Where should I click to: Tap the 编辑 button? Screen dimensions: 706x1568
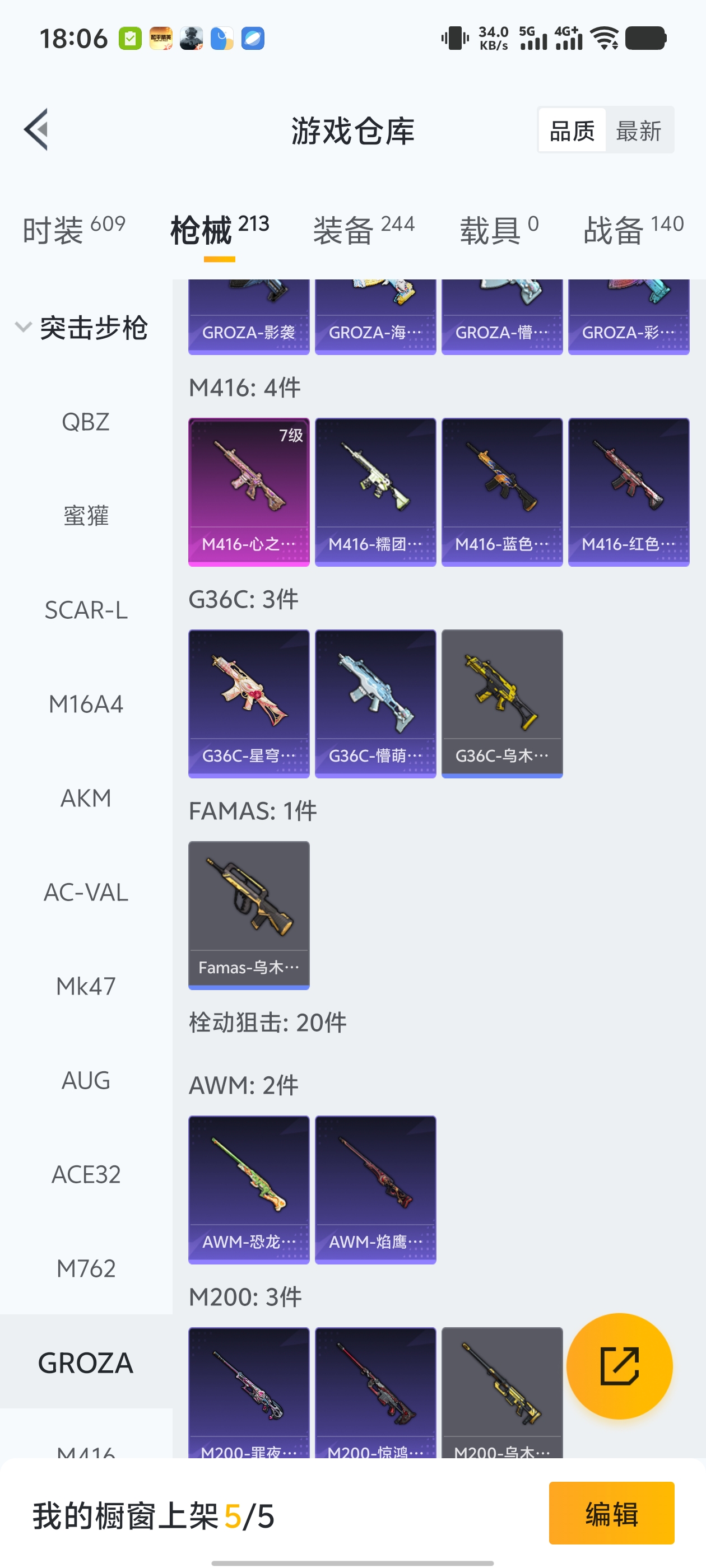tap(611, 1513)
